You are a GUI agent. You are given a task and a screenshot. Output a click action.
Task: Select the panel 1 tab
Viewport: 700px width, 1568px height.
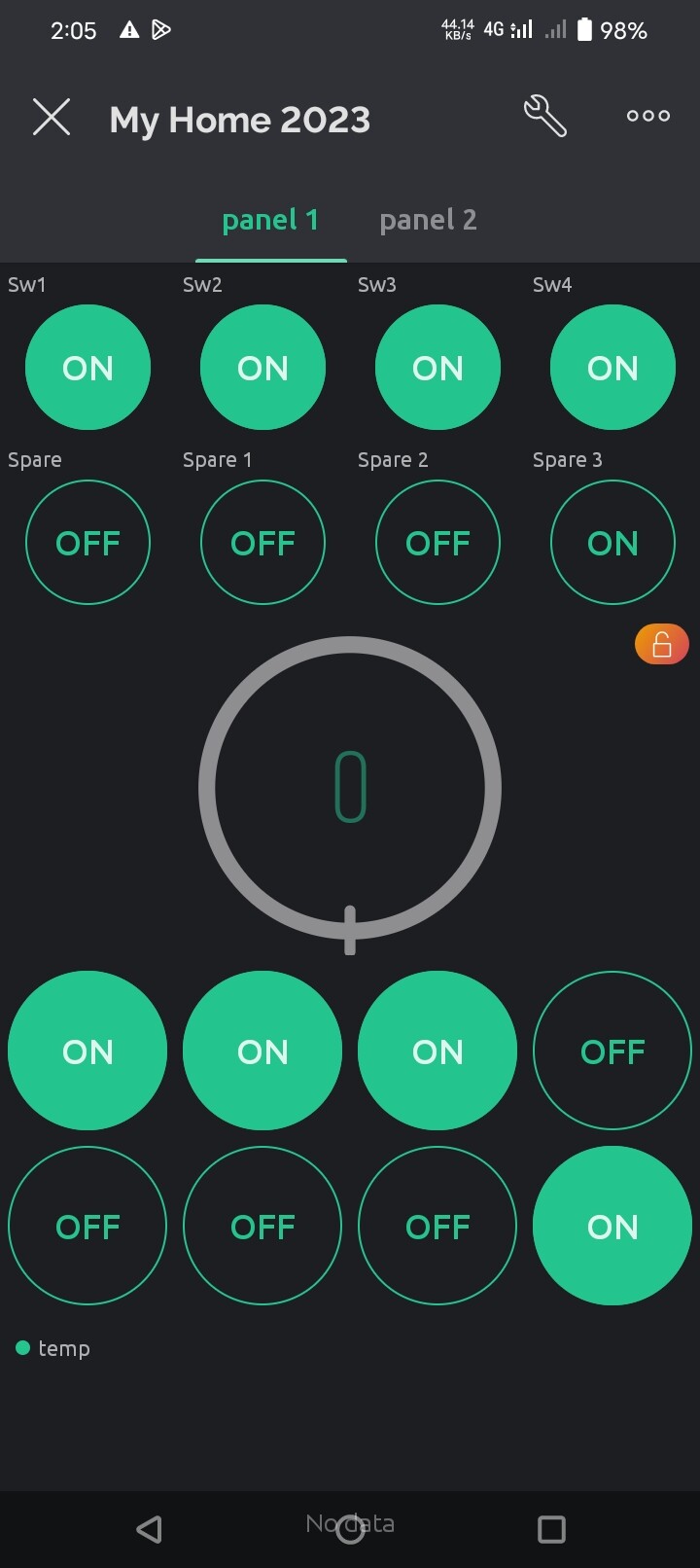(270, 220)
